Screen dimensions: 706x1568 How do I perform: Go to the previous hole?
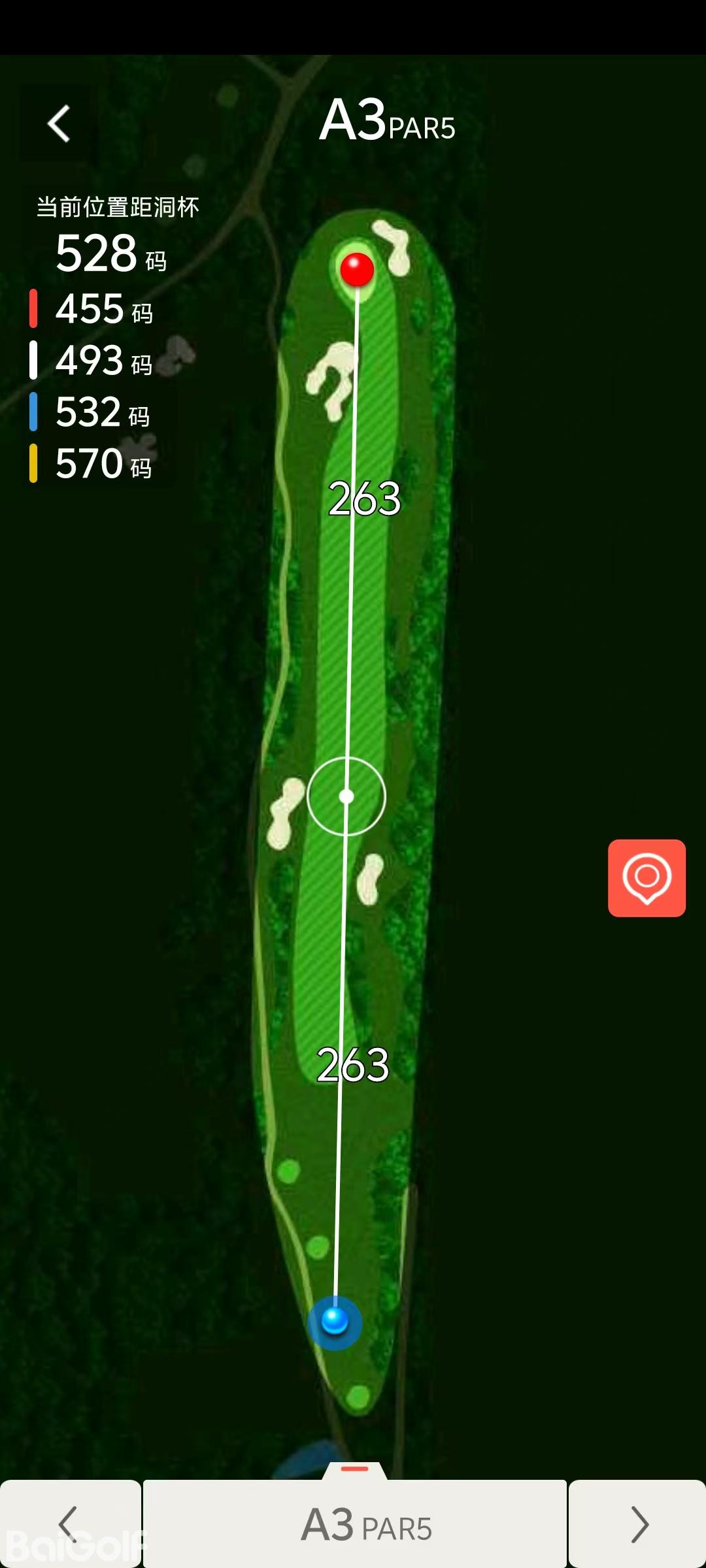pos(69,1524)
